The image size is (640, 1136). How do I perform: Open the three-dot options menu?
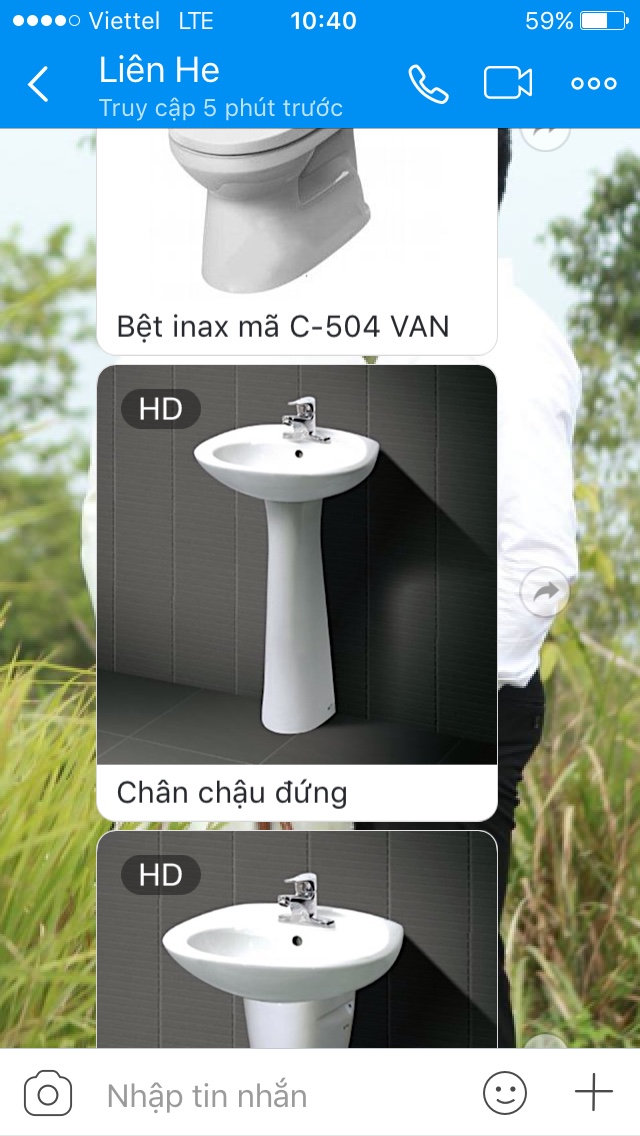pyautogui.click(x=594, y=84)
